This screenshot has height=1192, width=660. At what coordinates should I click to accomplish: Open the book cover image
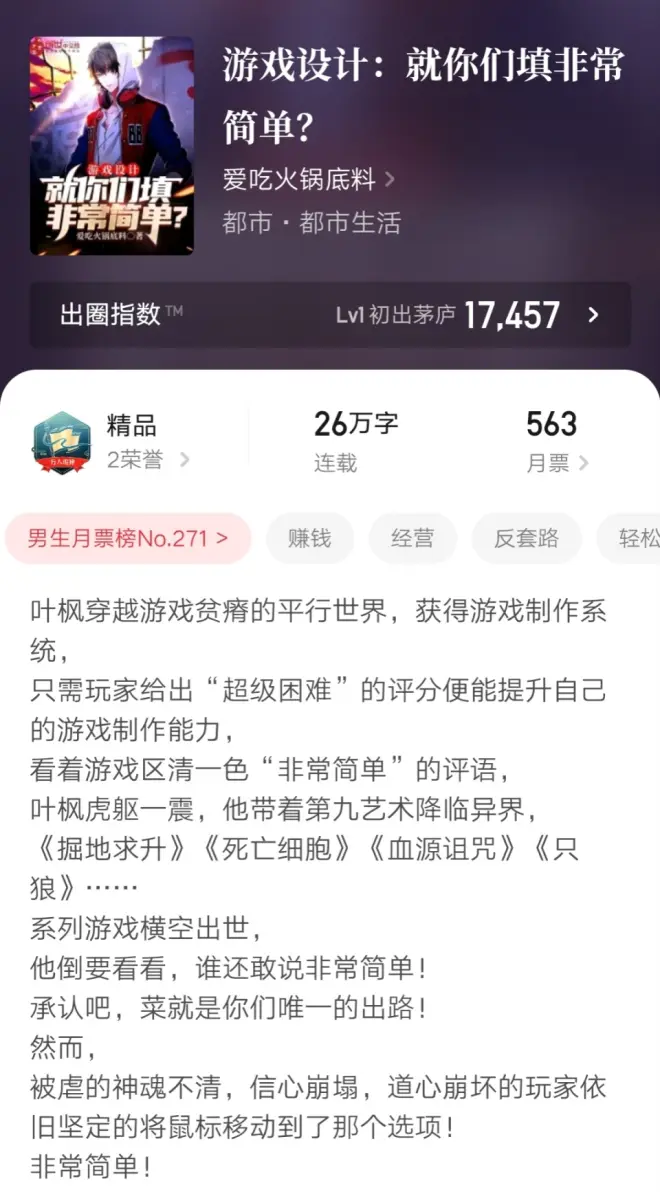(112, 146)
